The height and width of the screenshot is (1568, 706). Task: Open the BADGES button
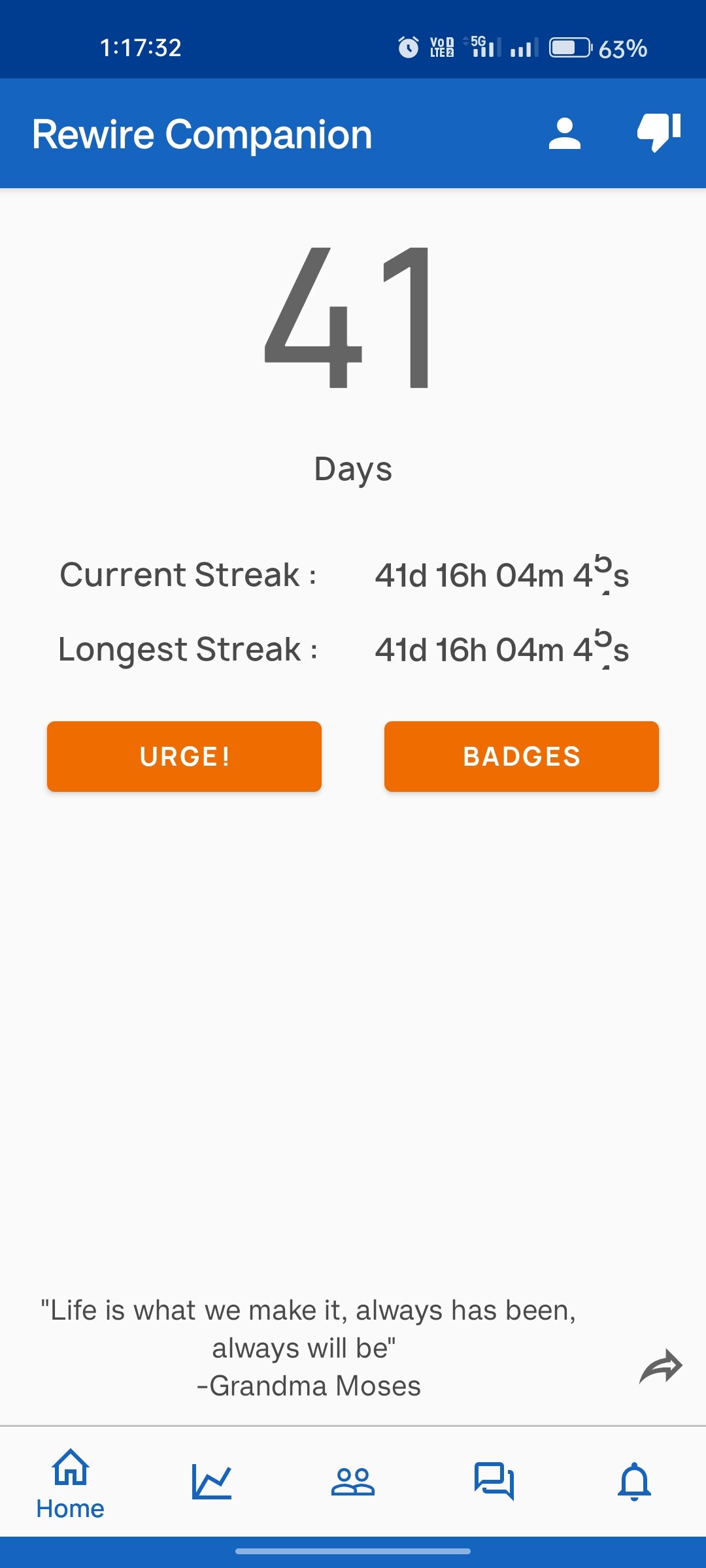[x=522, y=757]
